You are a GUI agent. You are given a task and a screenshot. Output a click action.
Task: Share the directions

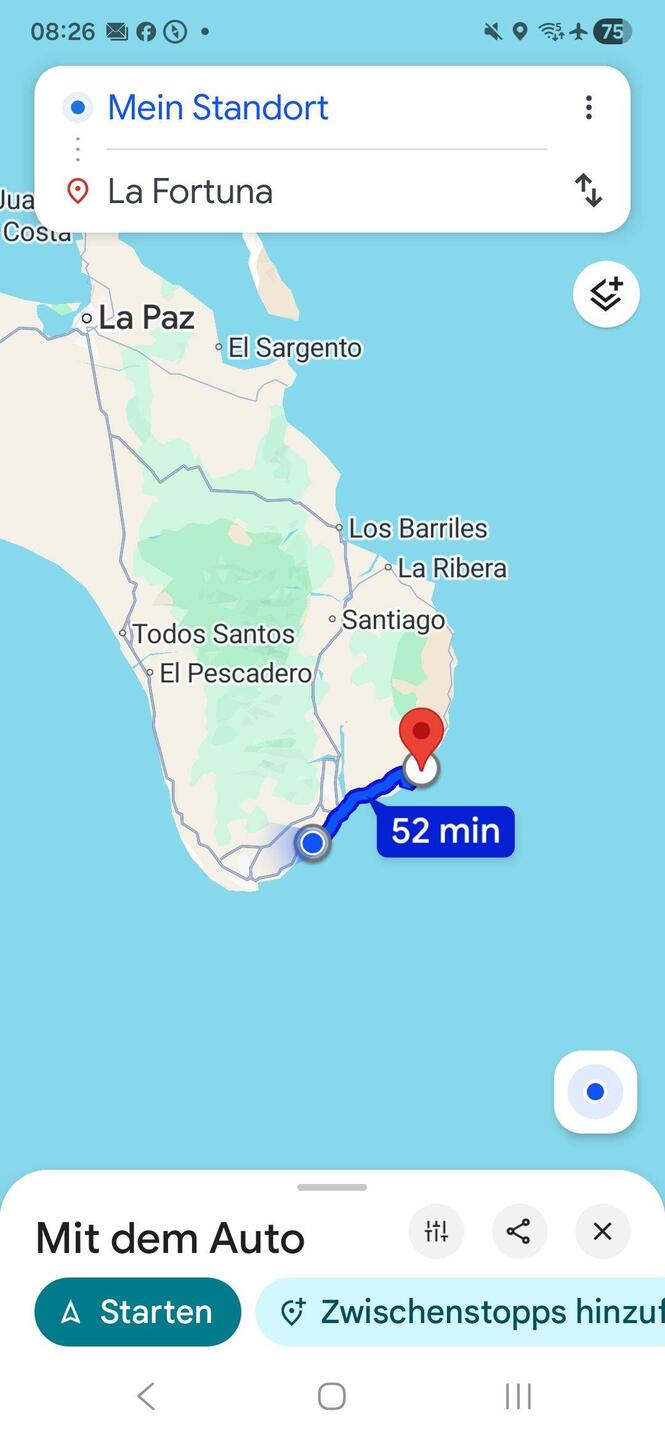[518, 1231]
